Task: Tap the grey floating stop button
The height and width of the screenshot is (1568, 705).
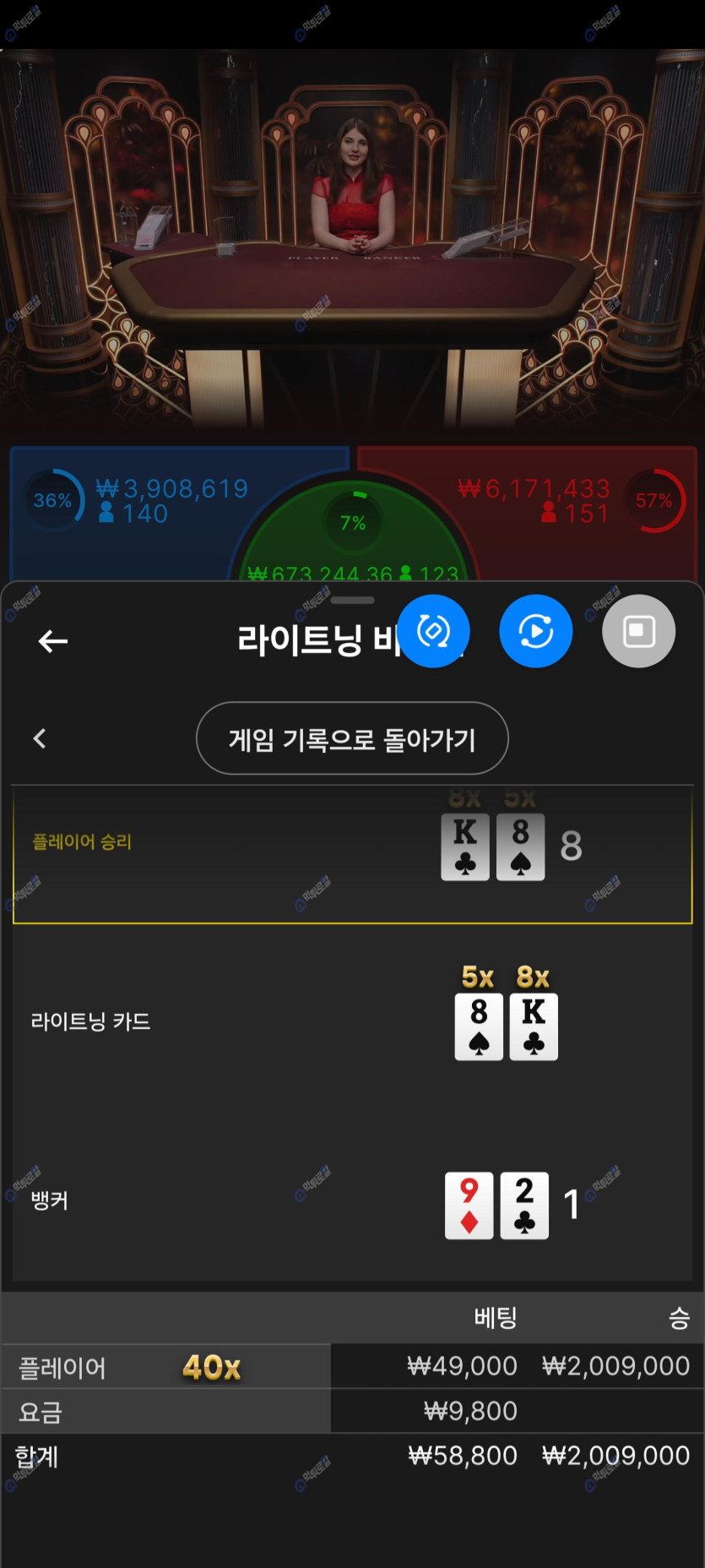Action: click(638, 631)
